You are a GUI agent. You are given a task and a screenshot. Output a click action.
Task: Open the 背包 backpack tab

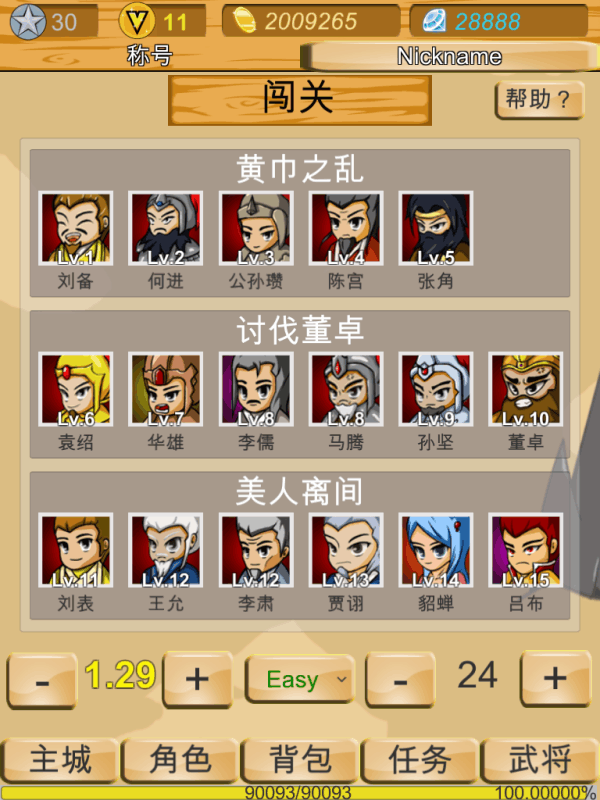pyautogui.click(x=300, y=760)
